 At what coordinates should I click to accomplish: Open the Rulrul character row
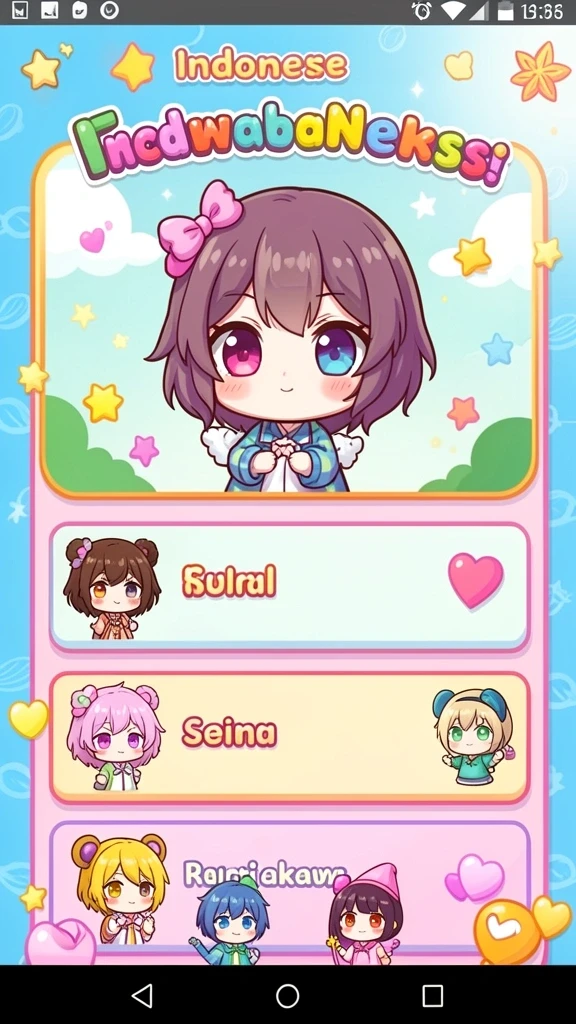point(289,586)
